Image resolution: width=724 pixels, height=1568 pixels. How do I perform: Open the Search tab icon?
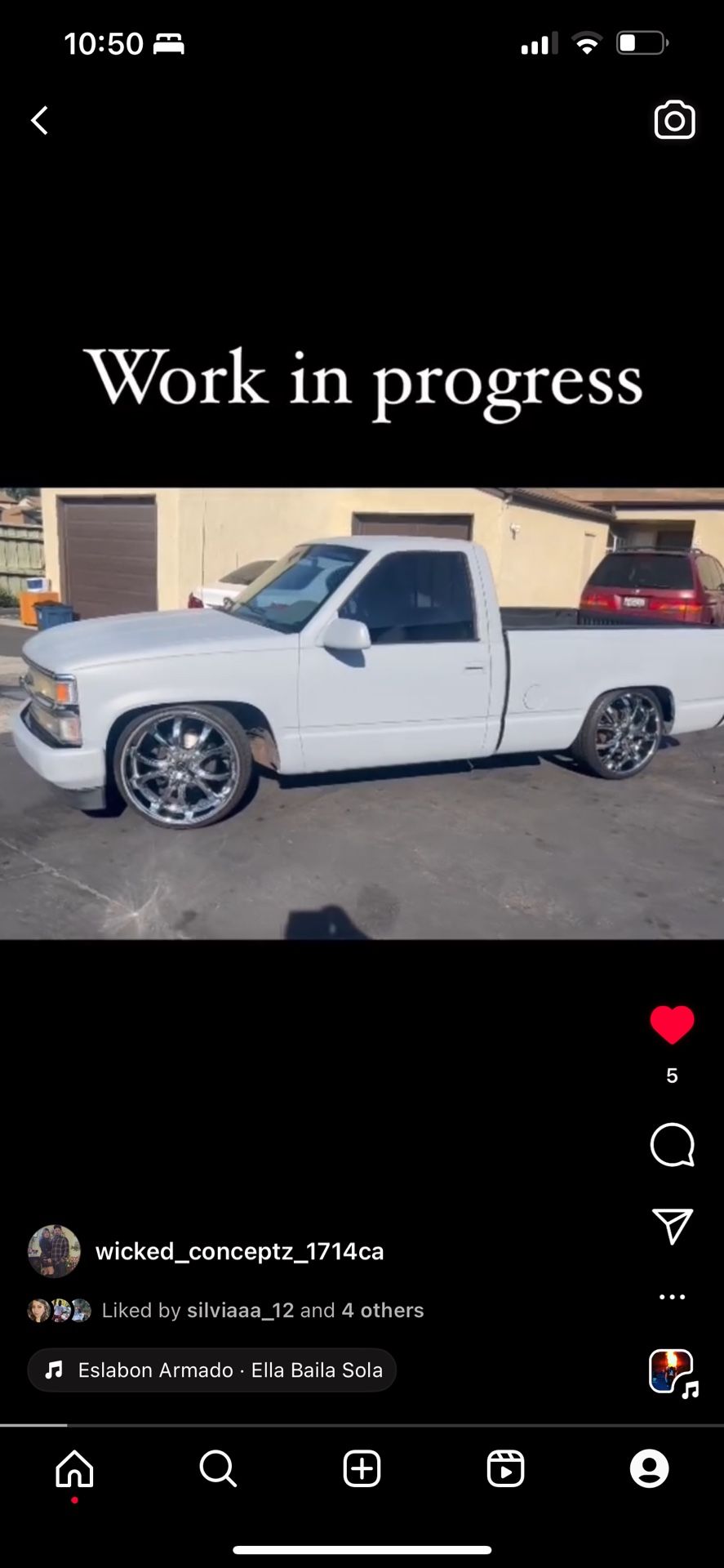point(217,1470)
